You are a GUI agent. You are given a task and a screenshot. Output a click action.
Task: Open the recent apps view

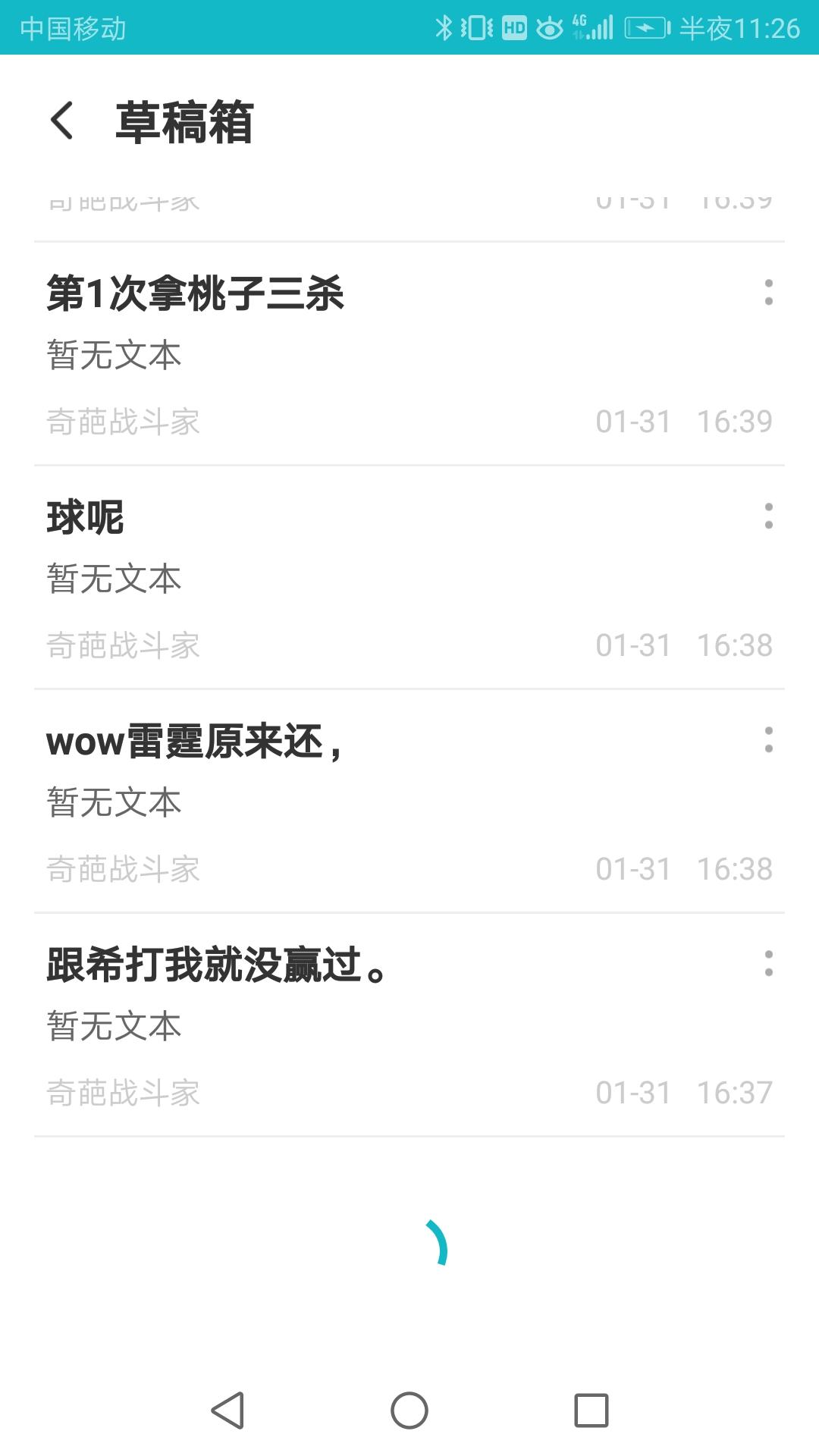(591, 1410)
